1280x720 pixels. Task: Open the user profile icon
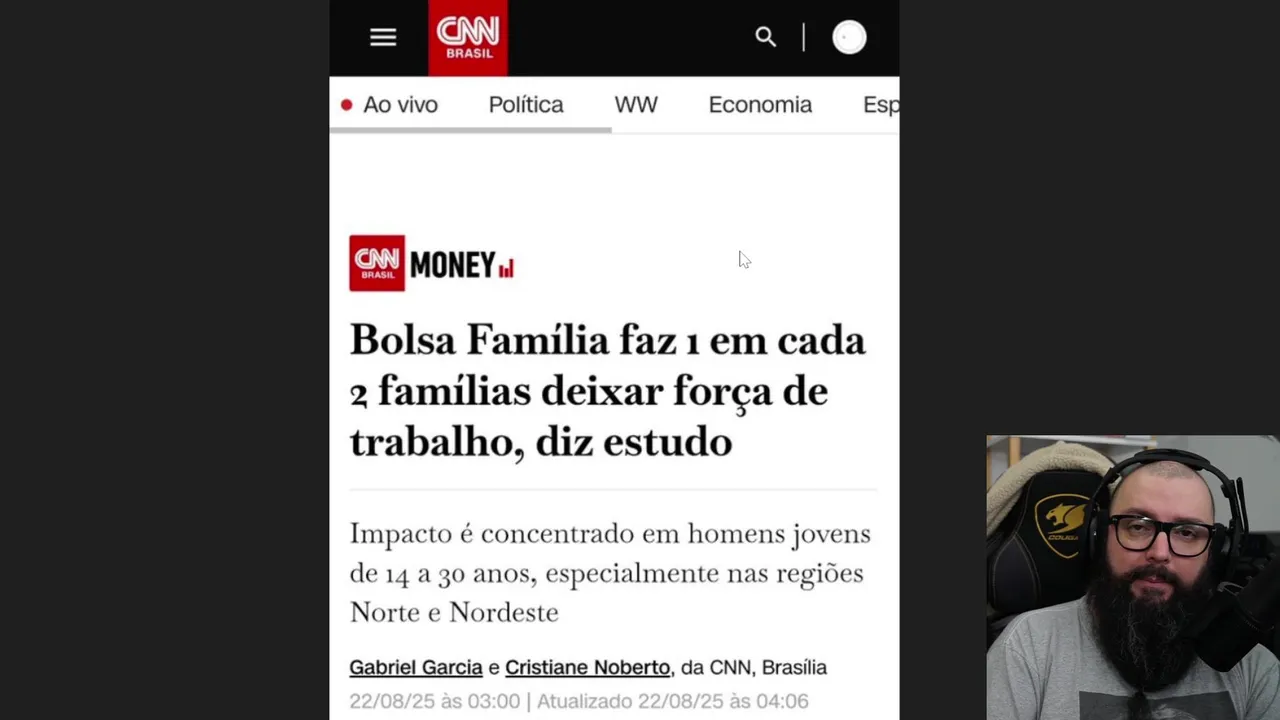(x=849, y=38)
